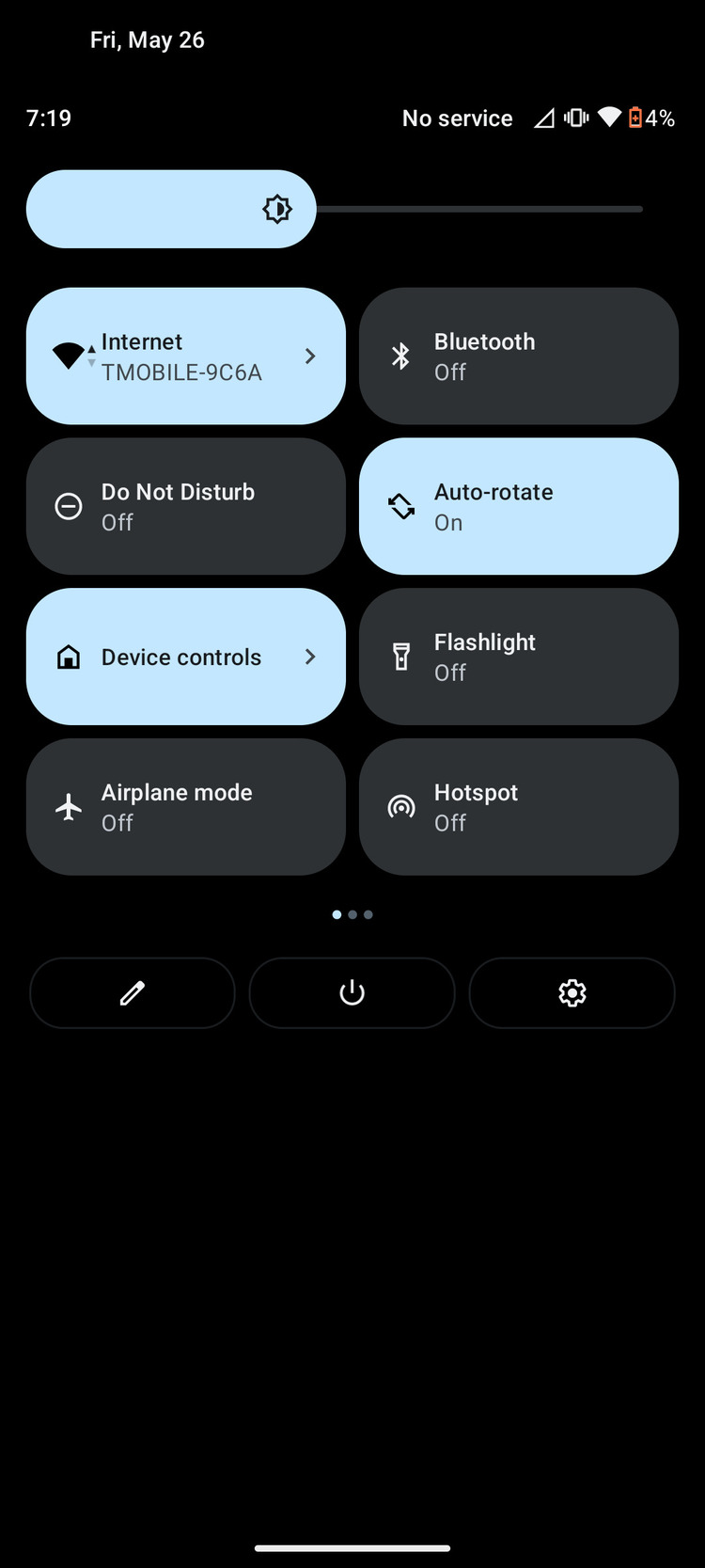Tap the brightness slider track to raise brightness

[x=479, y=209]
